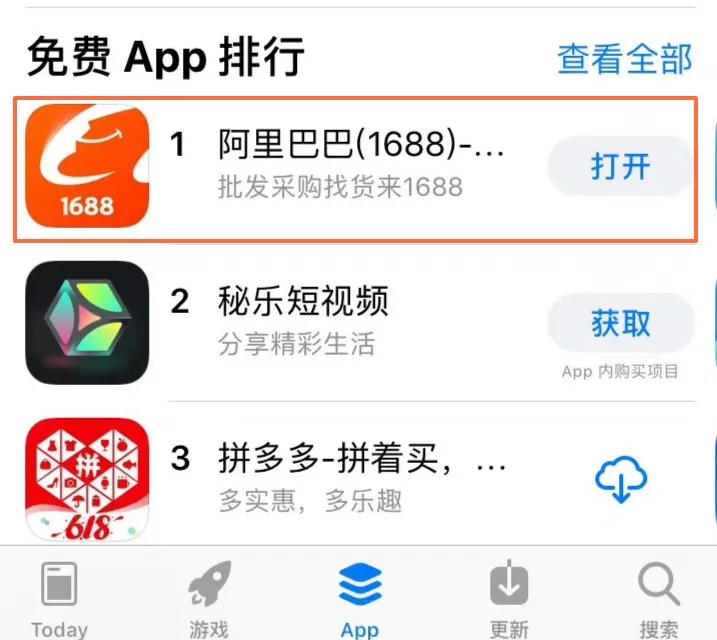
Task: Tap 打开 button for 阿里巴巴(1688)
Action: (x=620, y=166)
